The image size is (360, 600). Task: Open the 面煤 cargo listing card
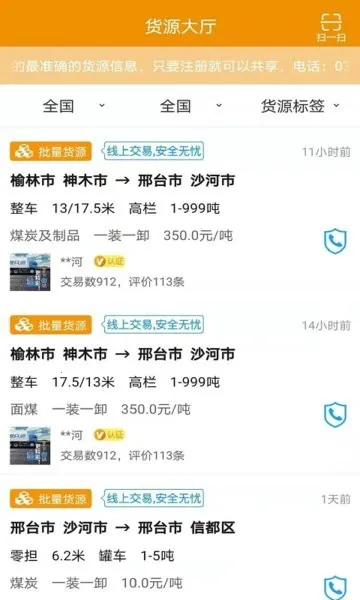[x=180, y=389]
